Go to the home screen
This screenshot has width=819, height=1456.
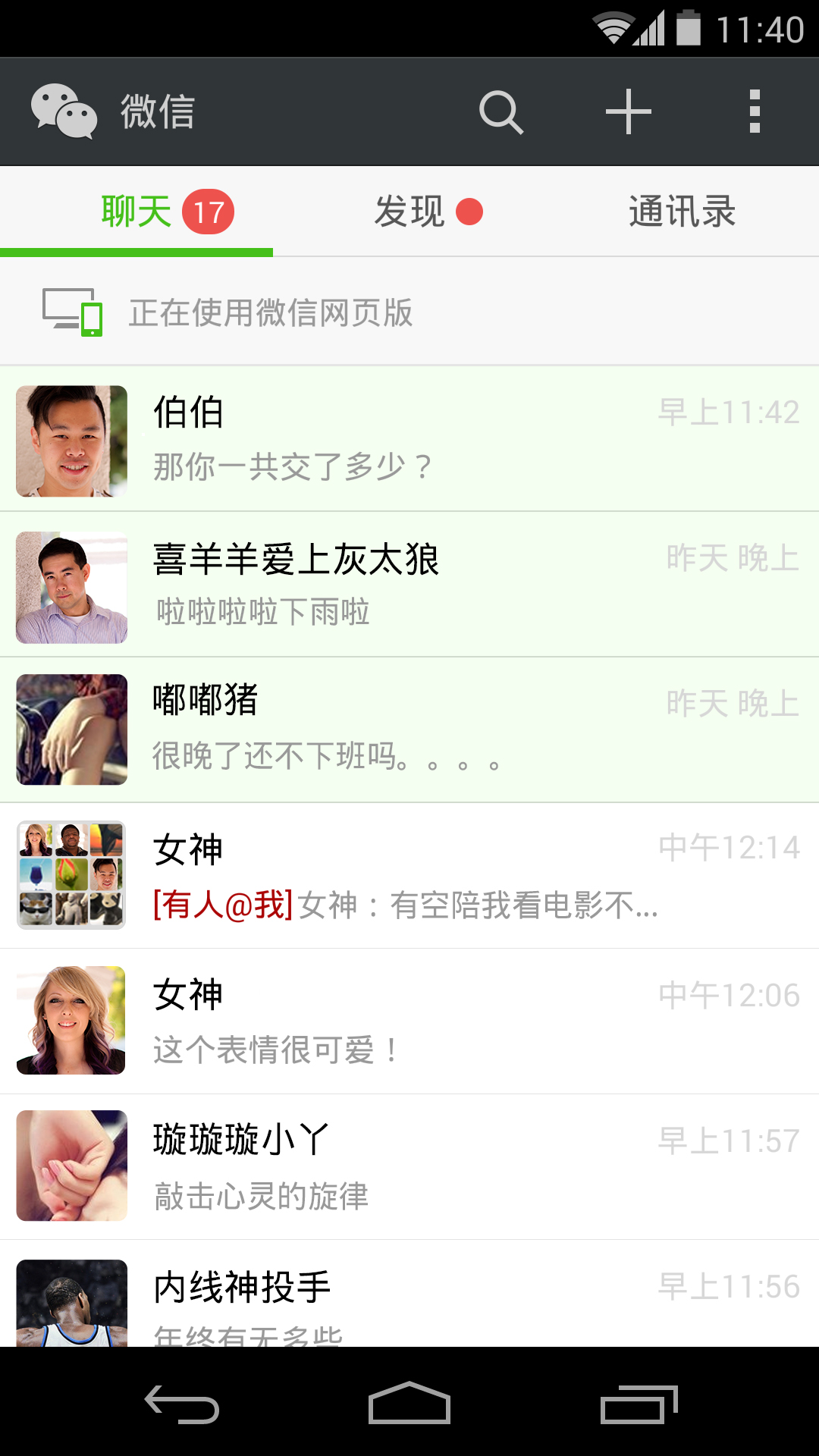pyautogui.click(x=409, y=1404)
